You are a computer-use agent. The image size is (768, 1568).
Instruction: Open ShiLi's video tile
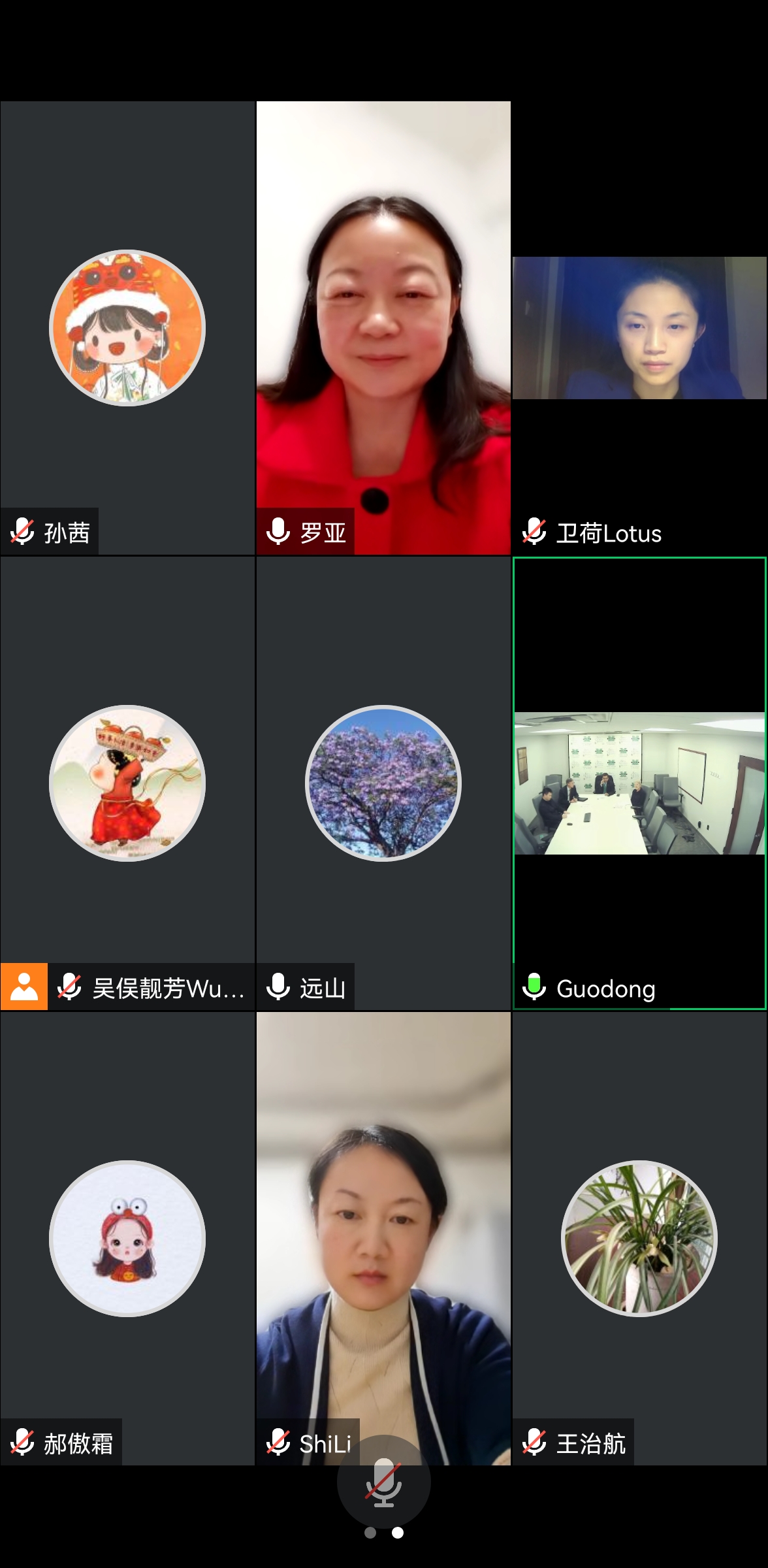click(x=383, y=1239)
